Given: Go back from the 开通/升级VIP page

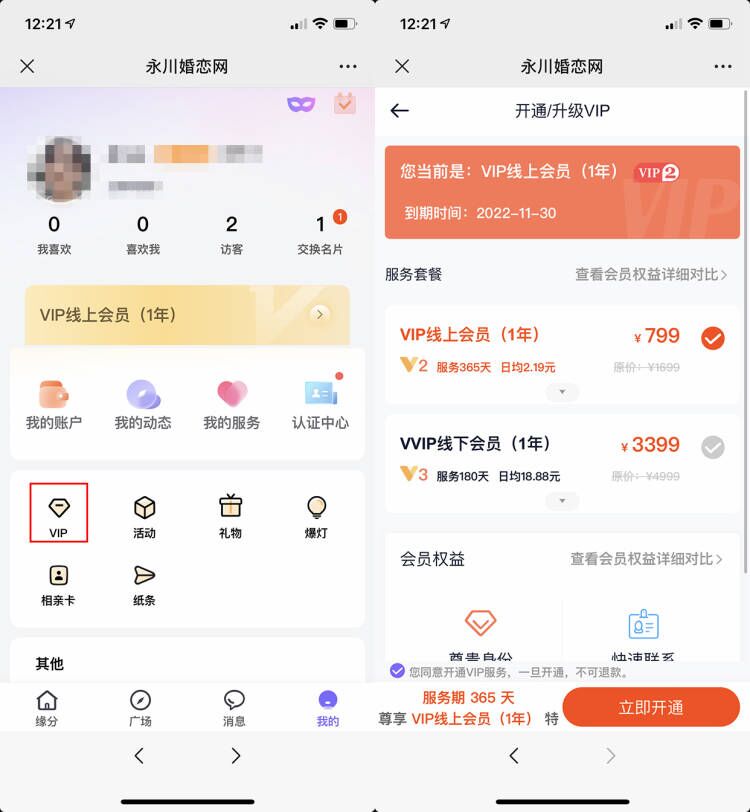Looking at the screenshot, I should 400,111.
